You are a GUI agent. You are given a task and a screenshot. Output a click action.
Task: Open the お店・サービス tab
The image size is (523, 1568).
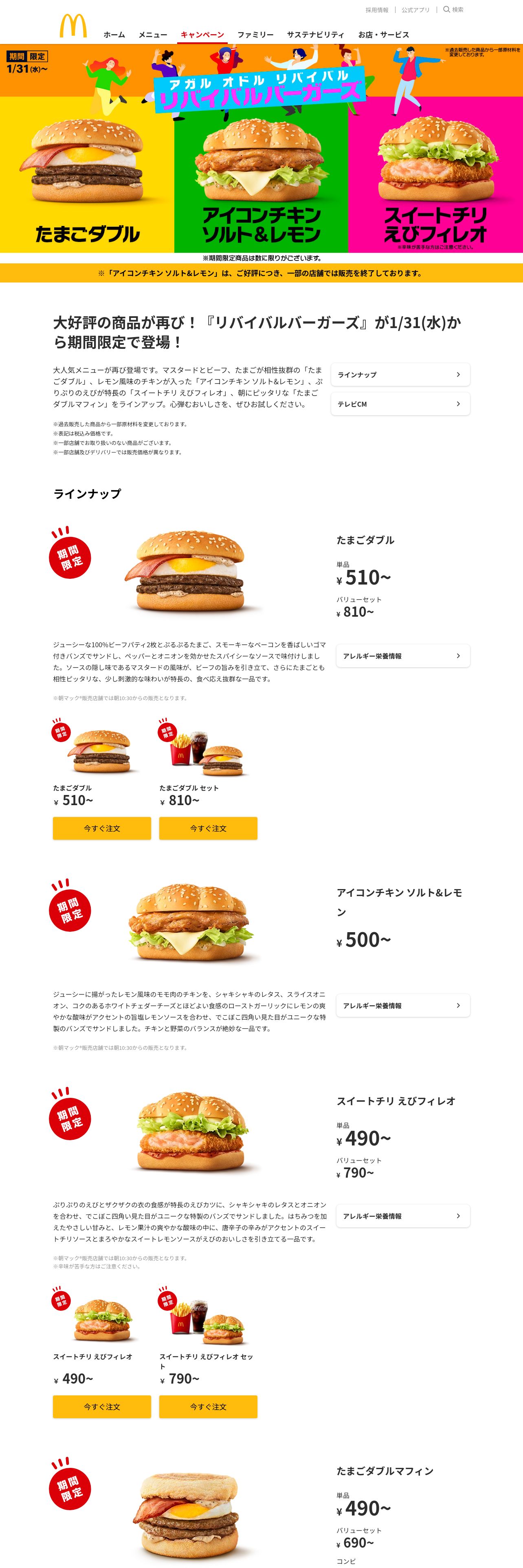tap(384, 35)
